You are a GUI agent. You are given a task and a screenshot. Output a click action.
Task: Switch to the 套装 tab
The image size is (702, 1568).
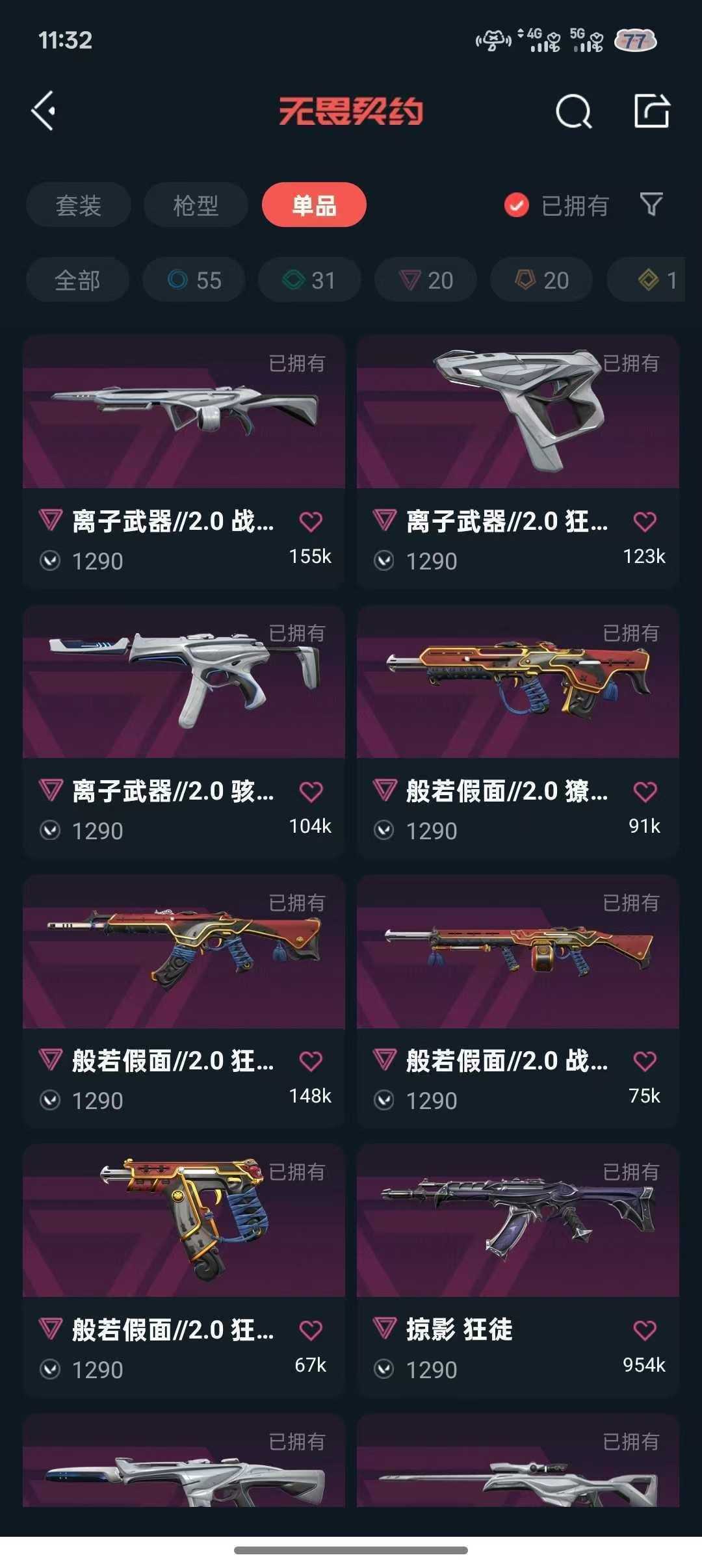coord(79,205)
